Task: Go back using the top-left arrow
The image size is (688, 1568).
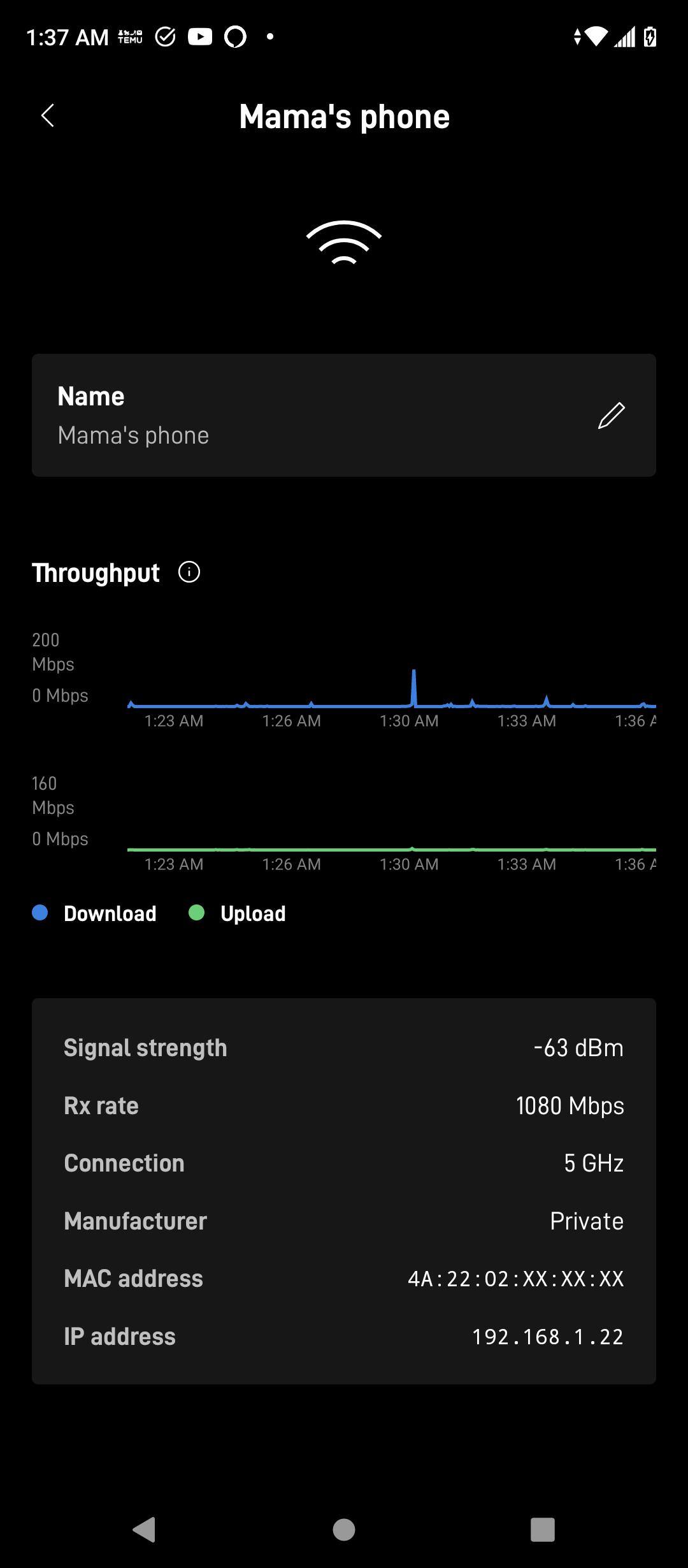Action: (x=48, y=115)
